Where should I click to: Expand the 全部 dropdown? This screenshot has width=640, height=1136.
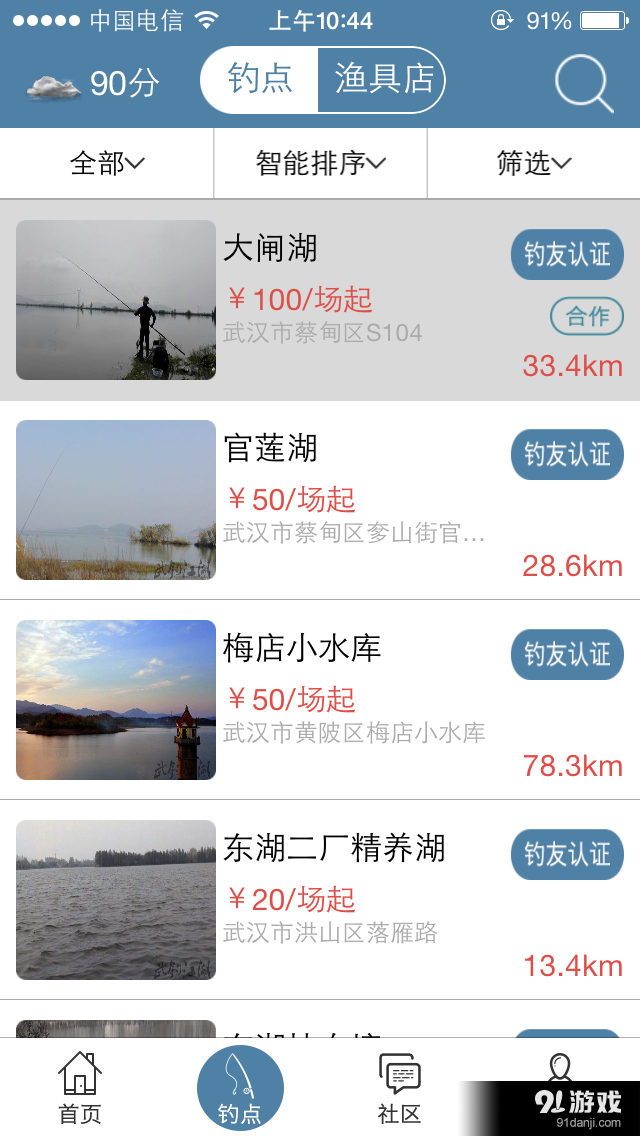(107, 163)
